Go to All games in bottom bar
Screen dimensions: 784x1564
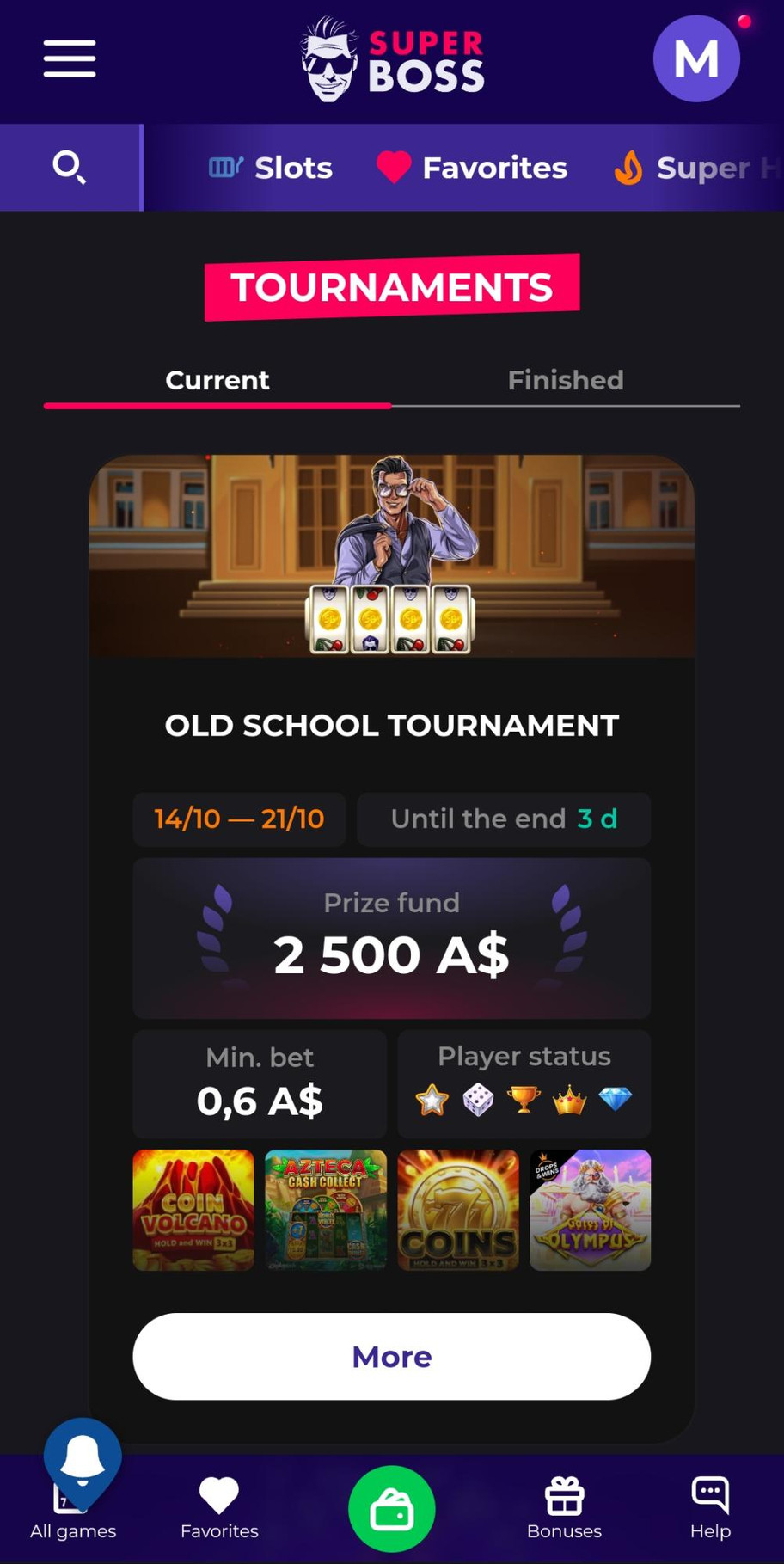[73, 1530]
